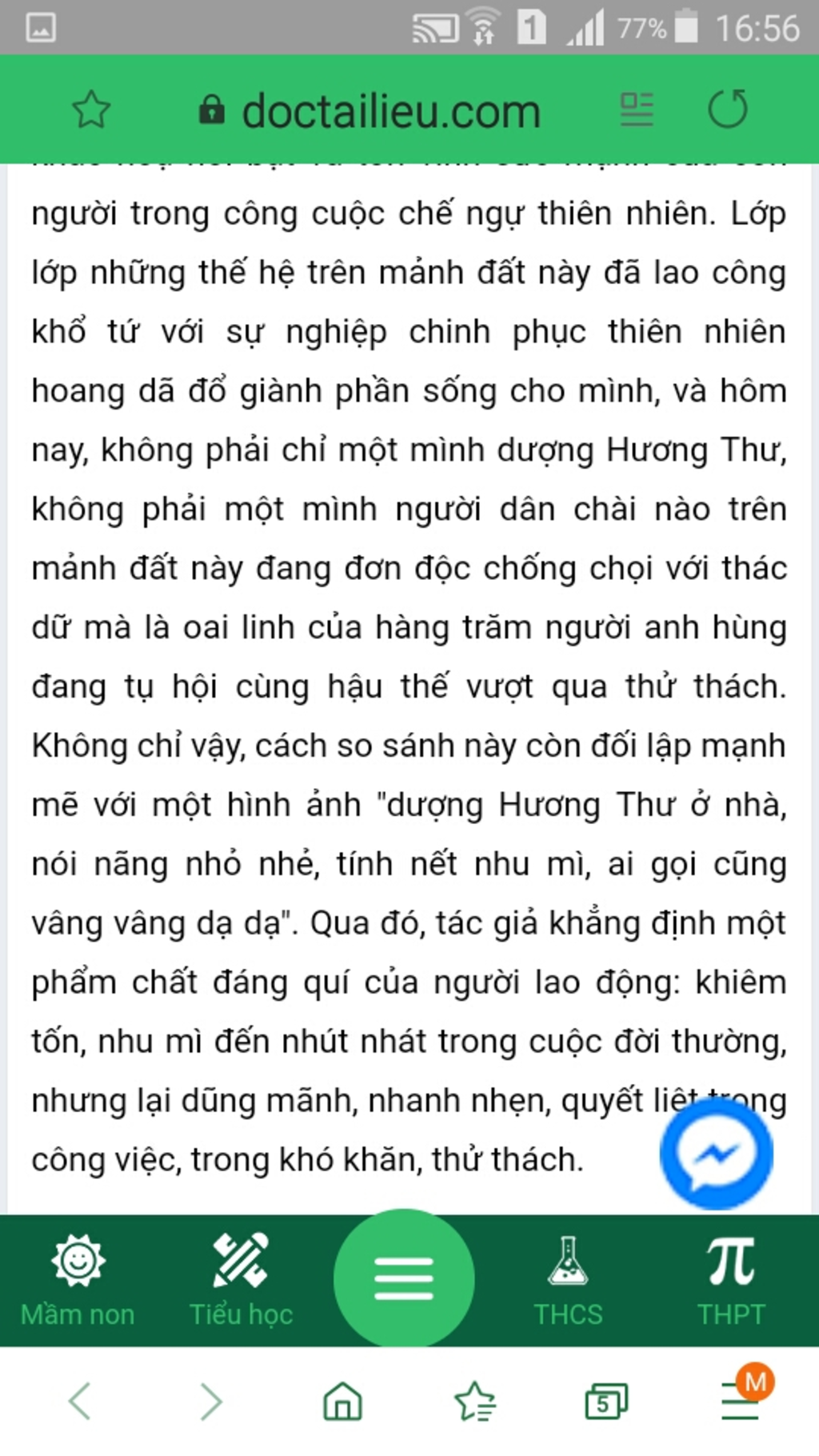The height and width of the screenshot is (1456, 819).
Task: Navigate forward in browser history
Action: point(211,1402)
